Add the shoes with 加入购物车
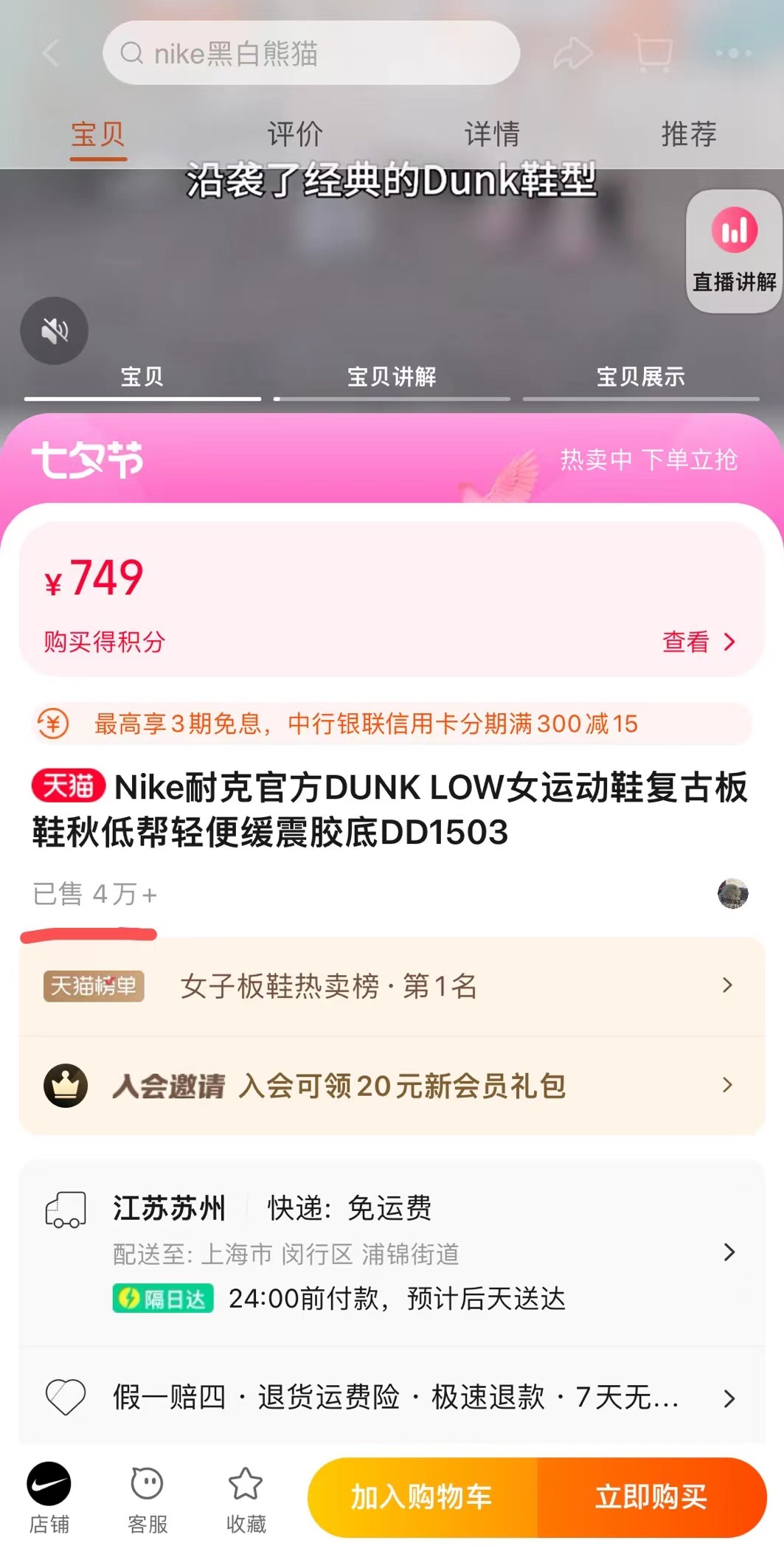Viewport: 784px width, 1554px height. click(x=422, y=1497)
